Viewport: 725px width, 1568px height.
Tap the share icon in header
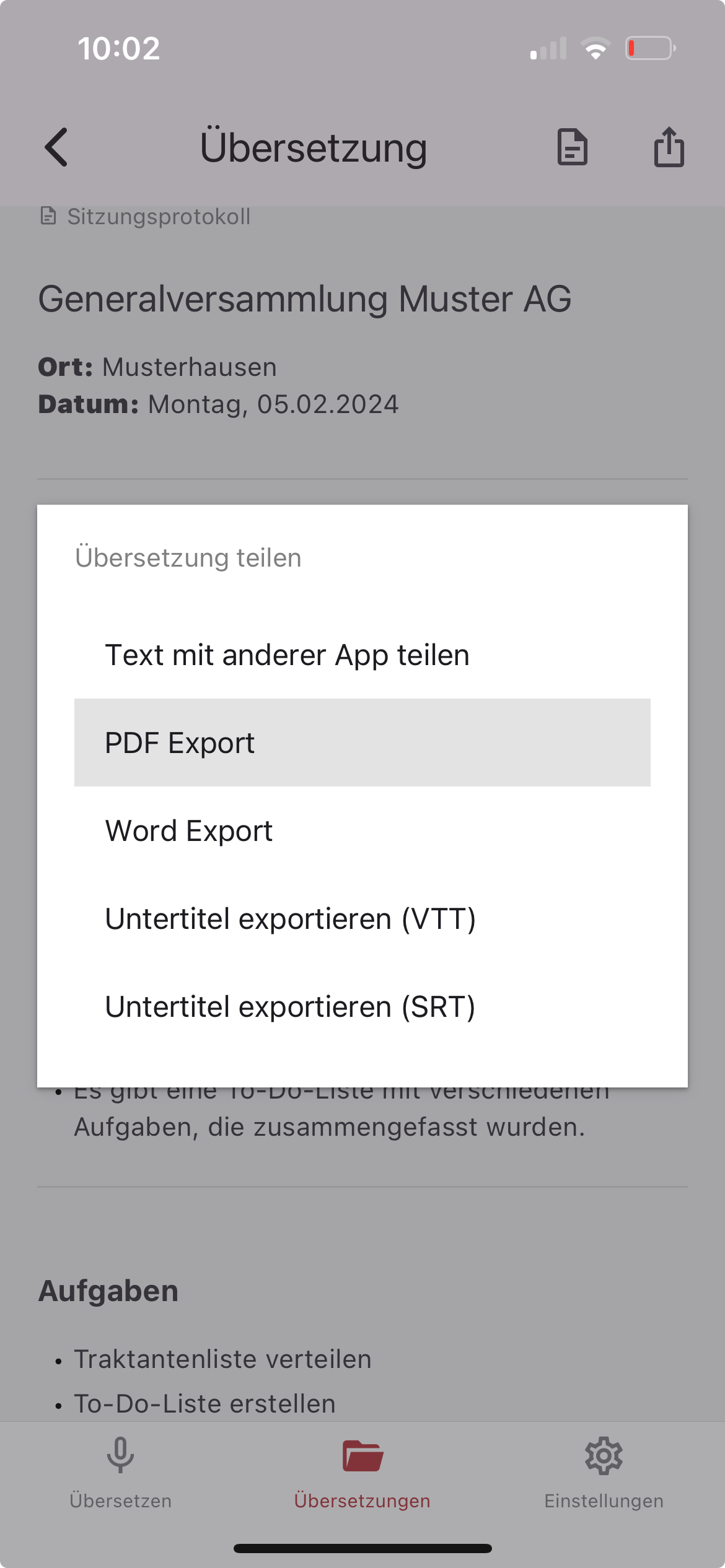669,147
